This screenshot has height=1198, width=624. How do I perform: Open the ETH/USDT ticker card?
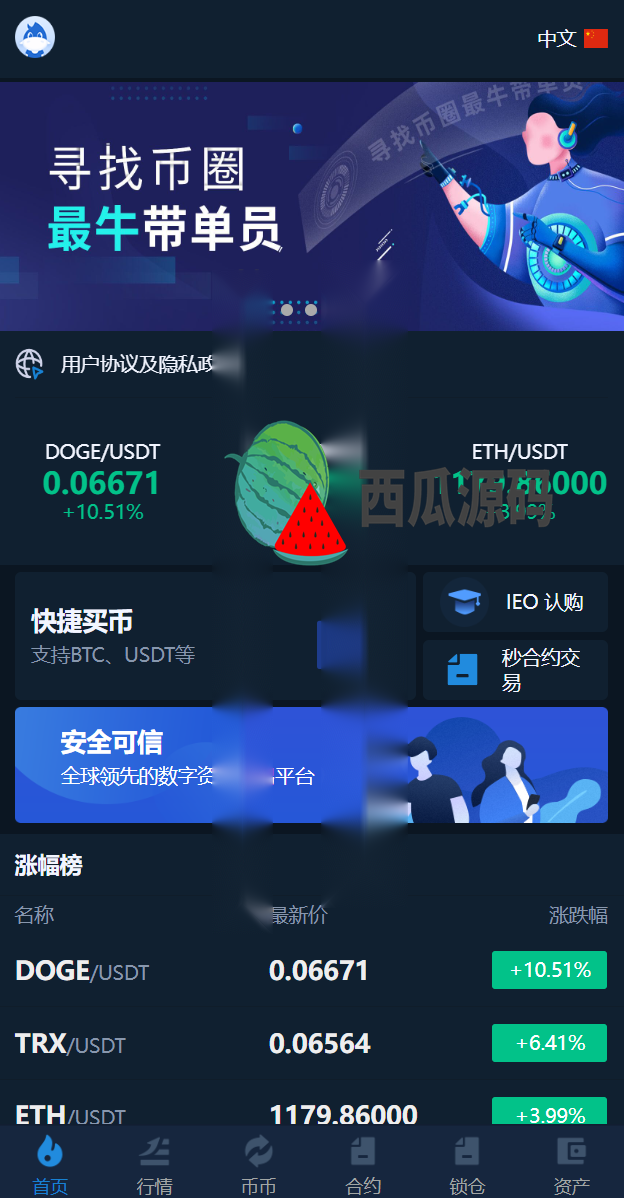pyautogui.click(x=520, y=482)
